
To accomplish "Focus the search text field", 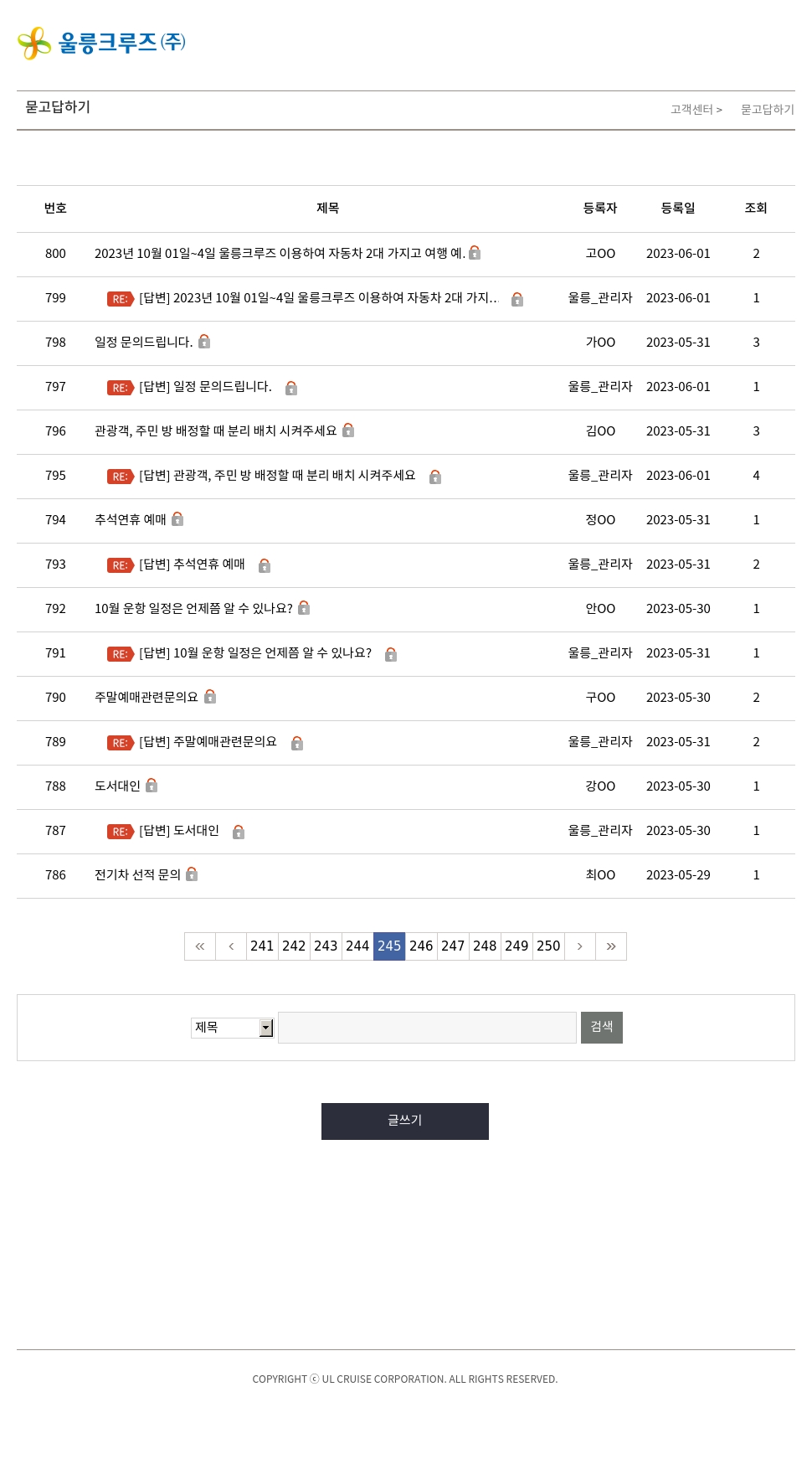I will [427, 1028].
